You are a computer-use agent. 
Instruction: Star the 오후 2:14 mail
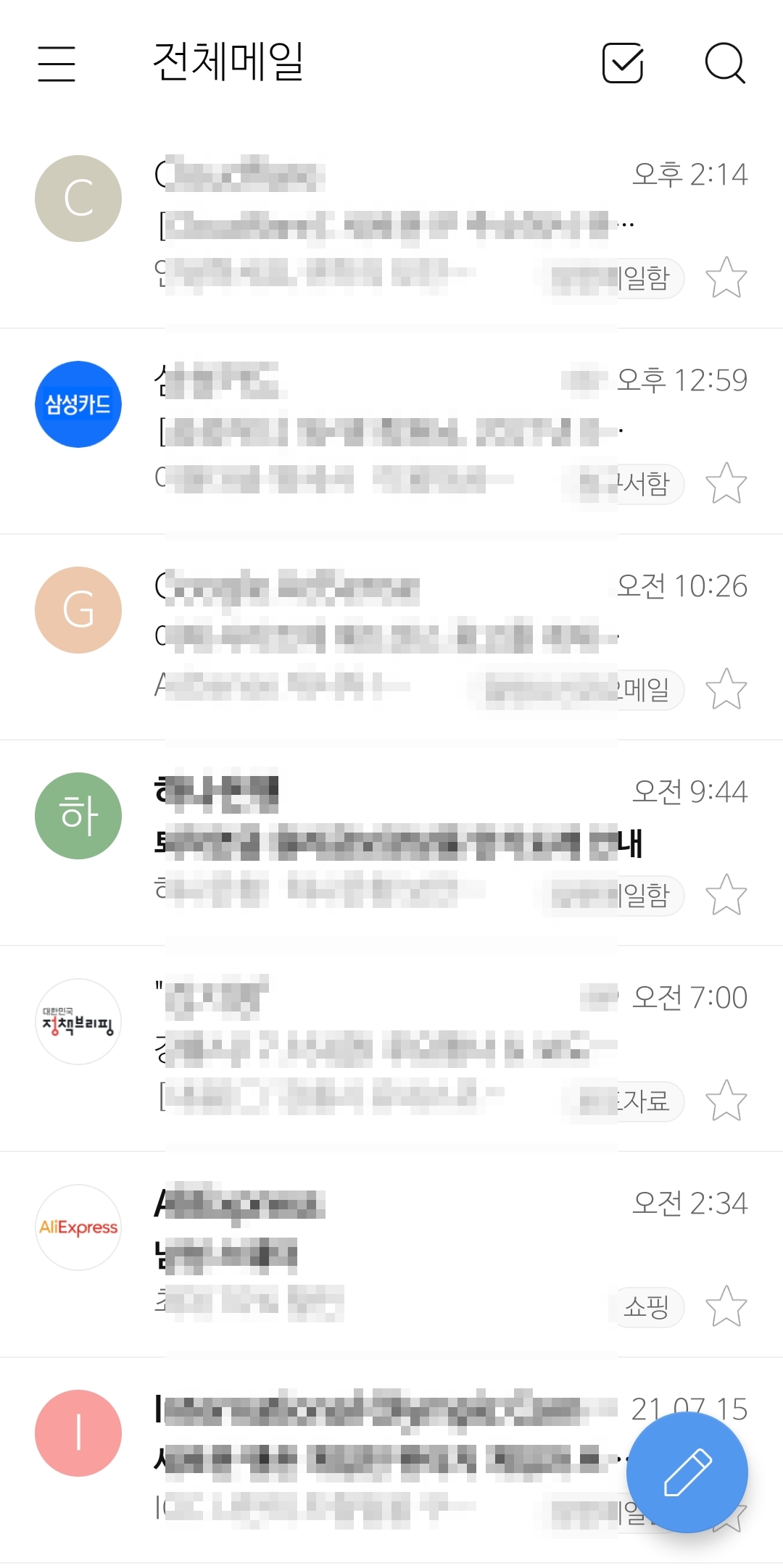point(726,278)
